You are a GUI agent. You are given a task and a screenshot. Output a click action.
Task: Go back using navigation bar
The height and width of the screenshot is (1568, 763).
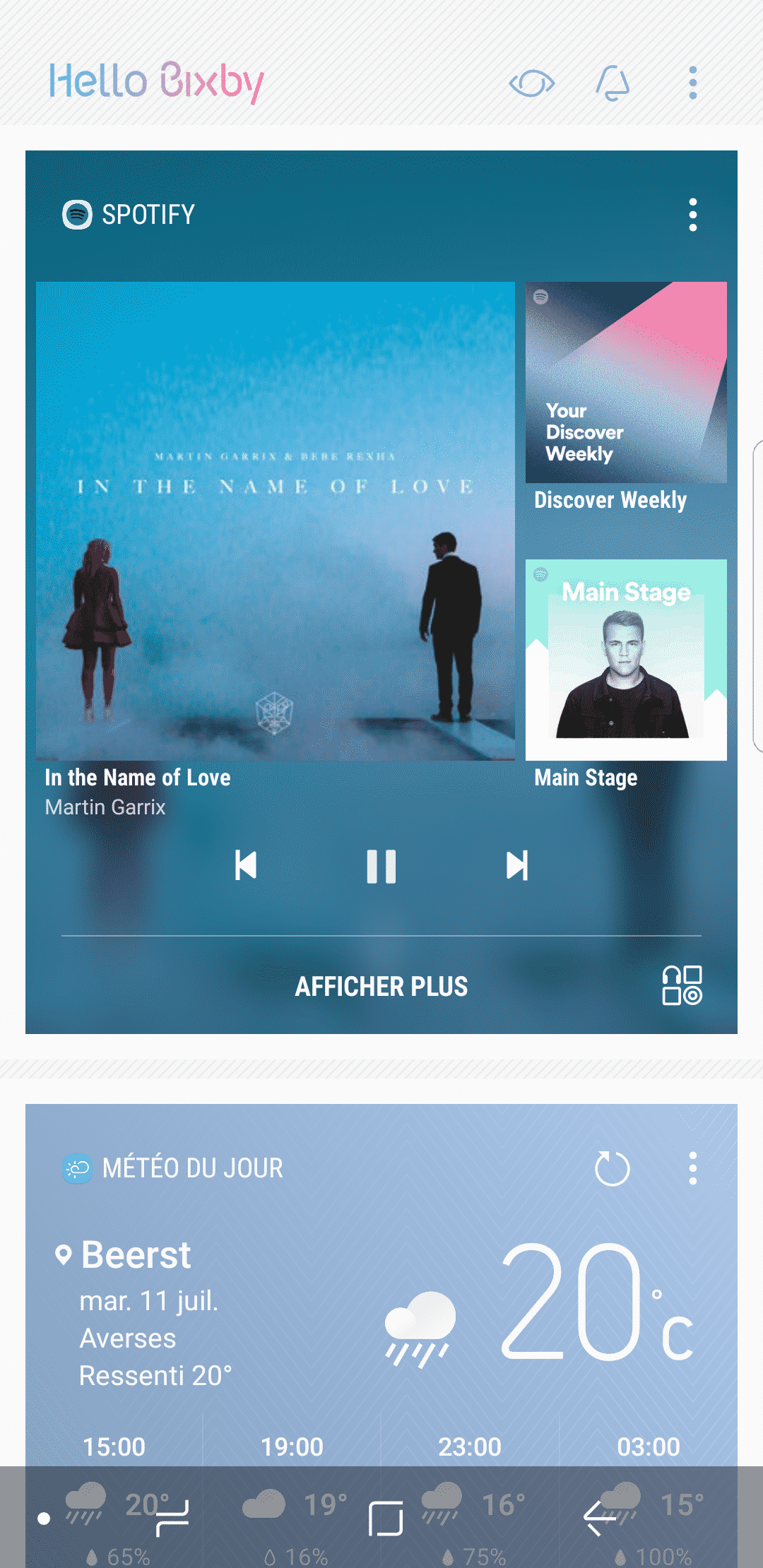pyautogui.click(x=599, y=1519)
